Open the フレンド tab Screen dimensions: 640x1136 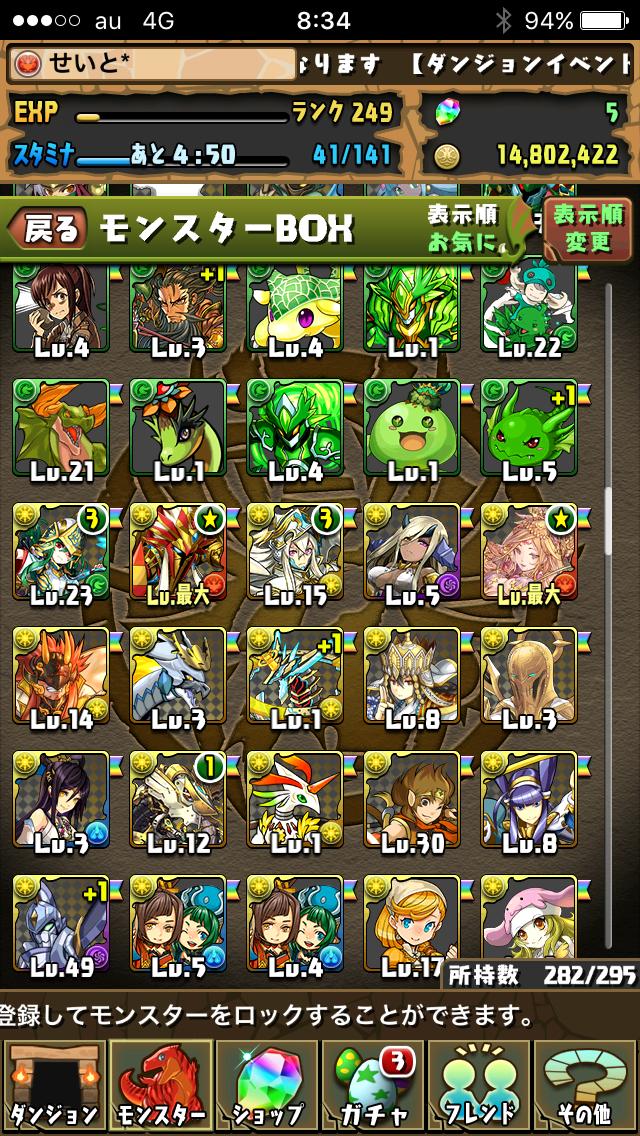coord(480,1087)
